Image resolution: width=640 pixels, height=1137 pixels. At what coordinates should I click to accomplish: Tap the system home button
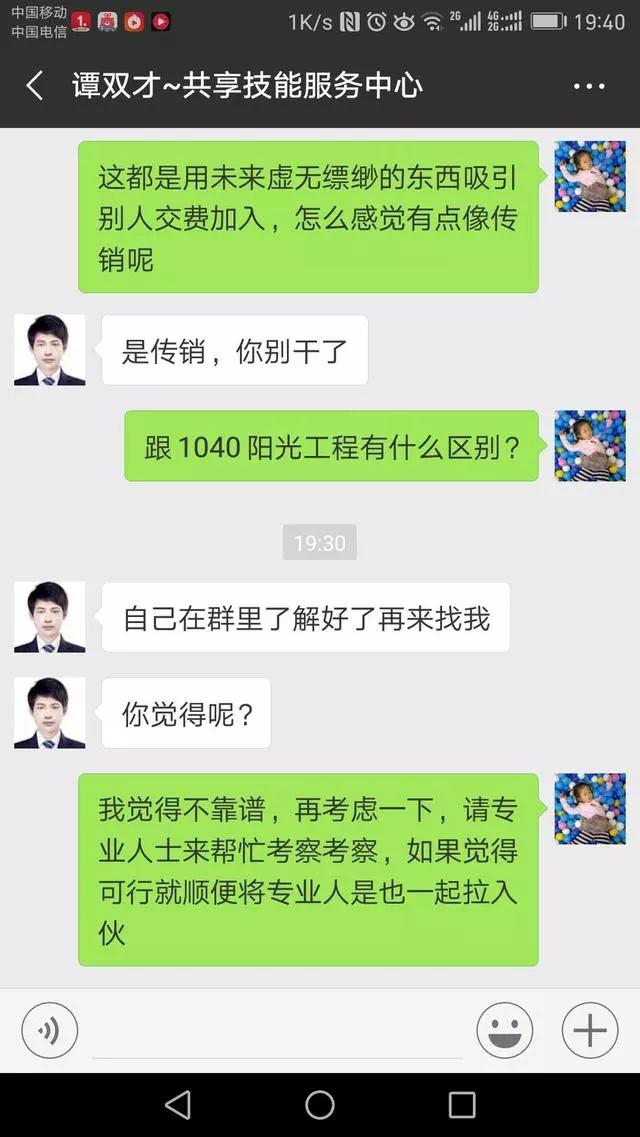(320, 1104)
